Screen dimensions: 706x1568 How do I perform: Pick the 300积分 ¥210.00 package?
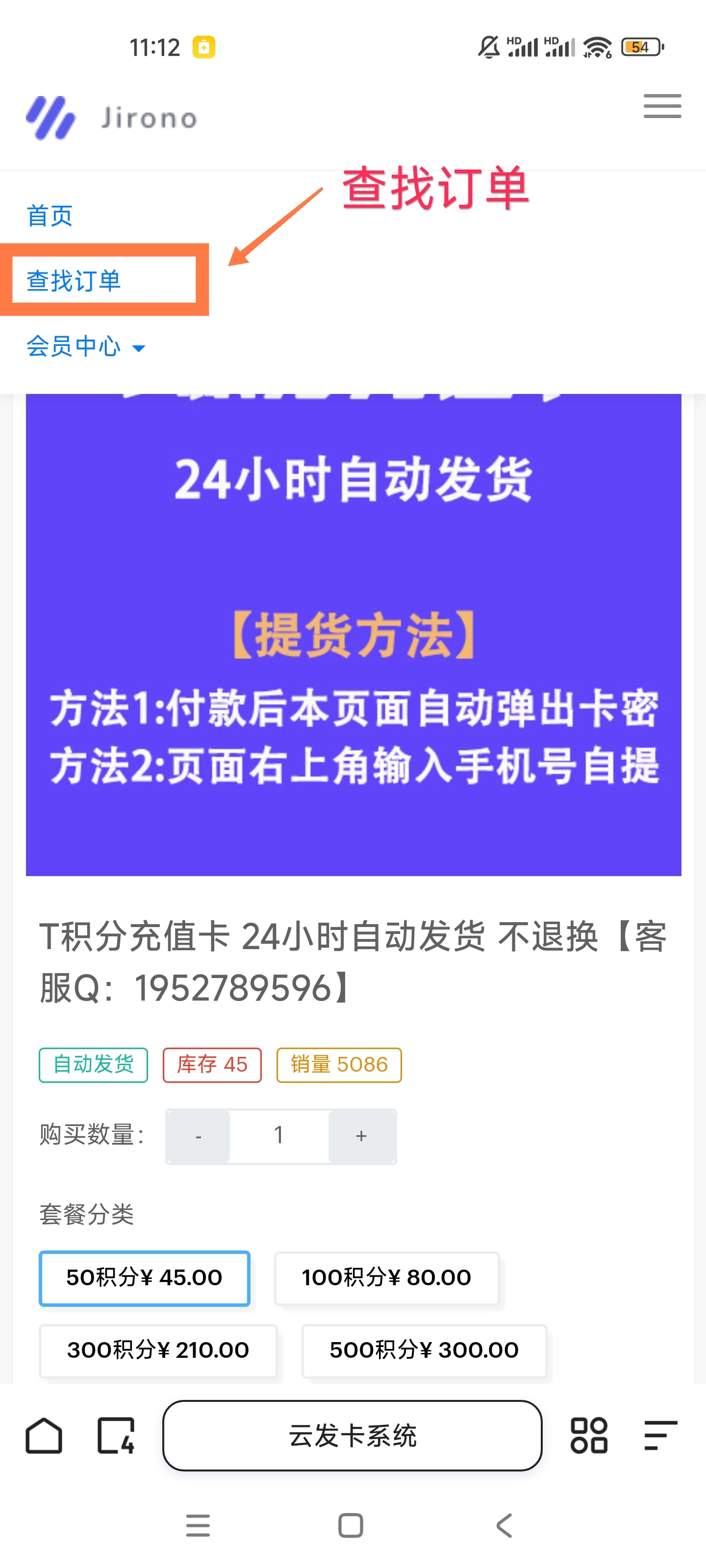[158, 1350]
